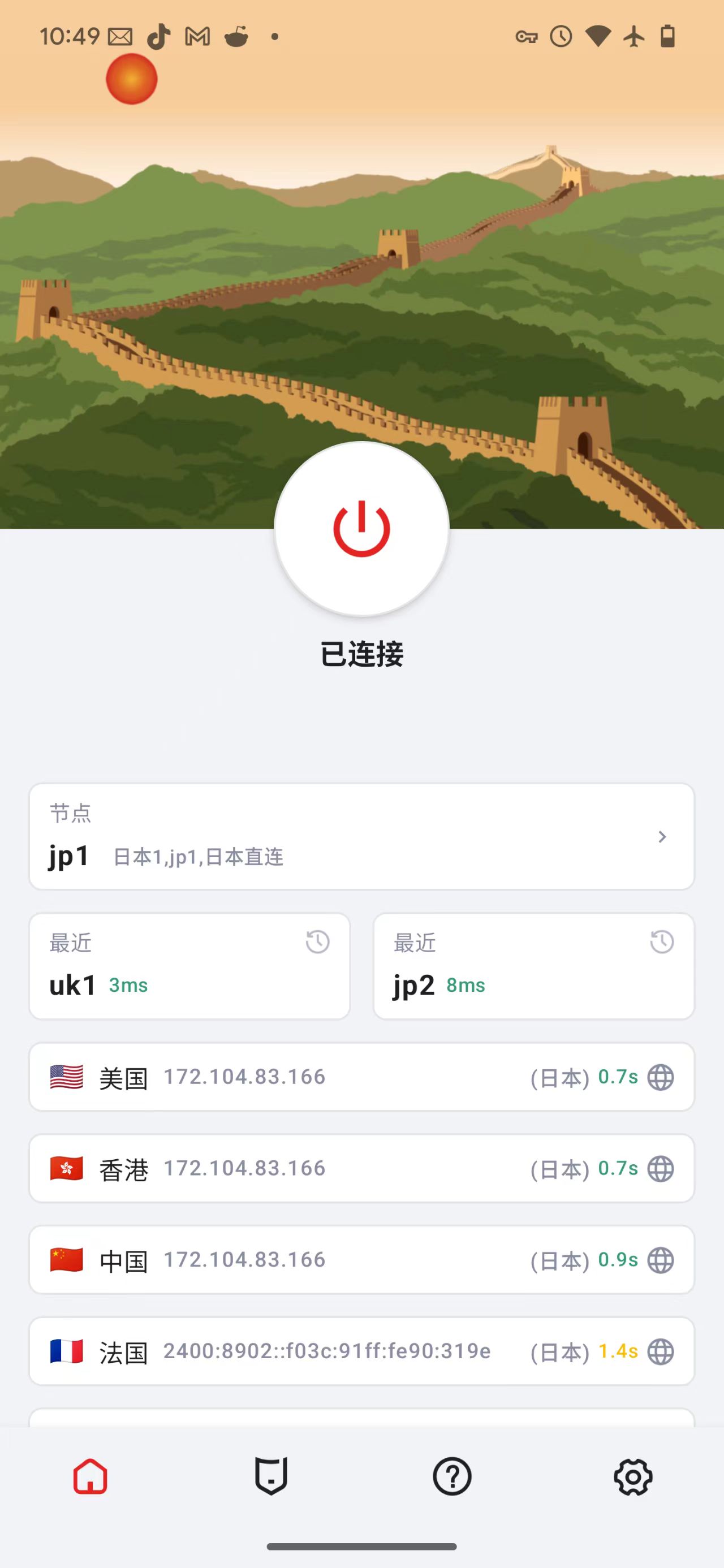This screenshot has height=1568, width=724.
Task: Open the help question mark tab
Action: pos(452,1476)
